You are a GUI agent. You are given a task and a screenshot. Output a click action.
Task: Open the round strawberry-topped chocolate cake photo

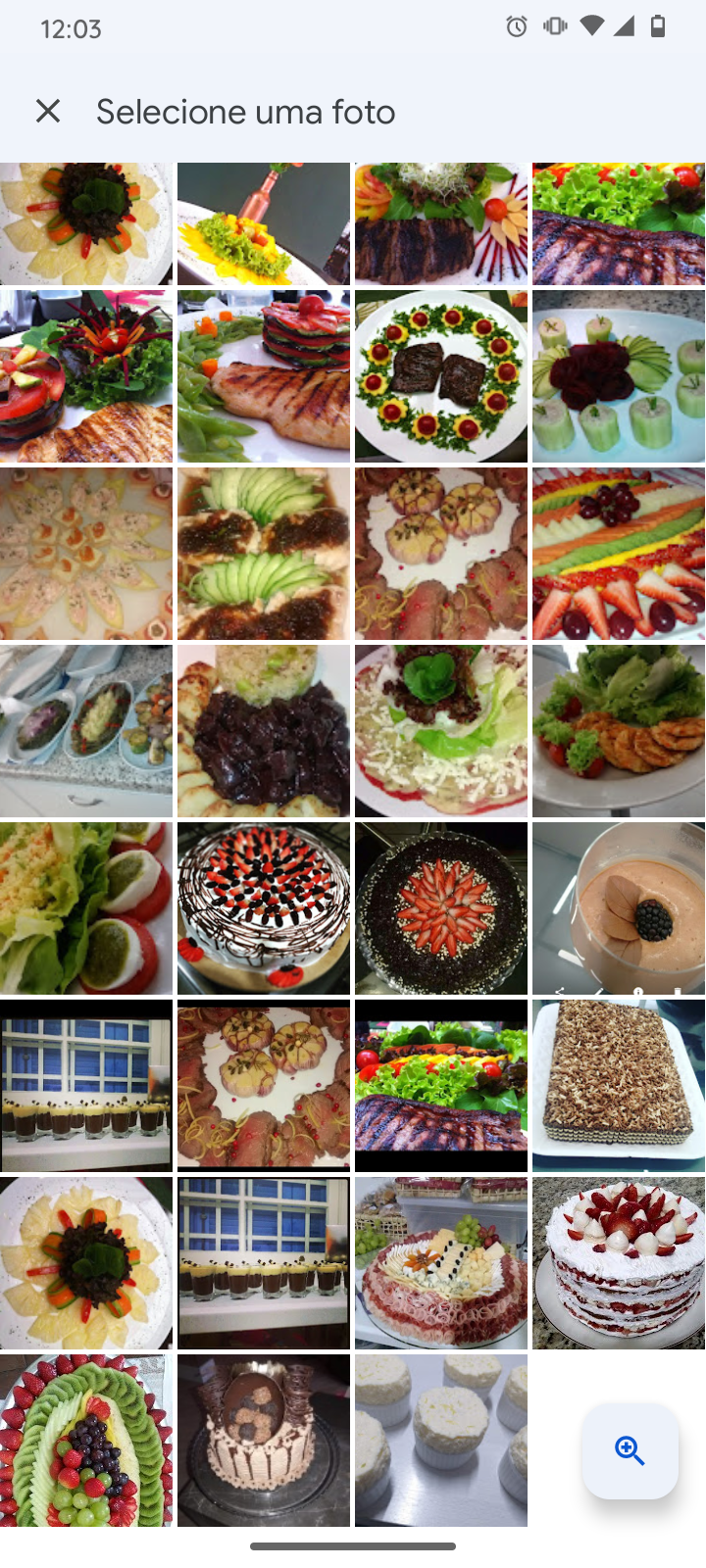pos(441,908)
